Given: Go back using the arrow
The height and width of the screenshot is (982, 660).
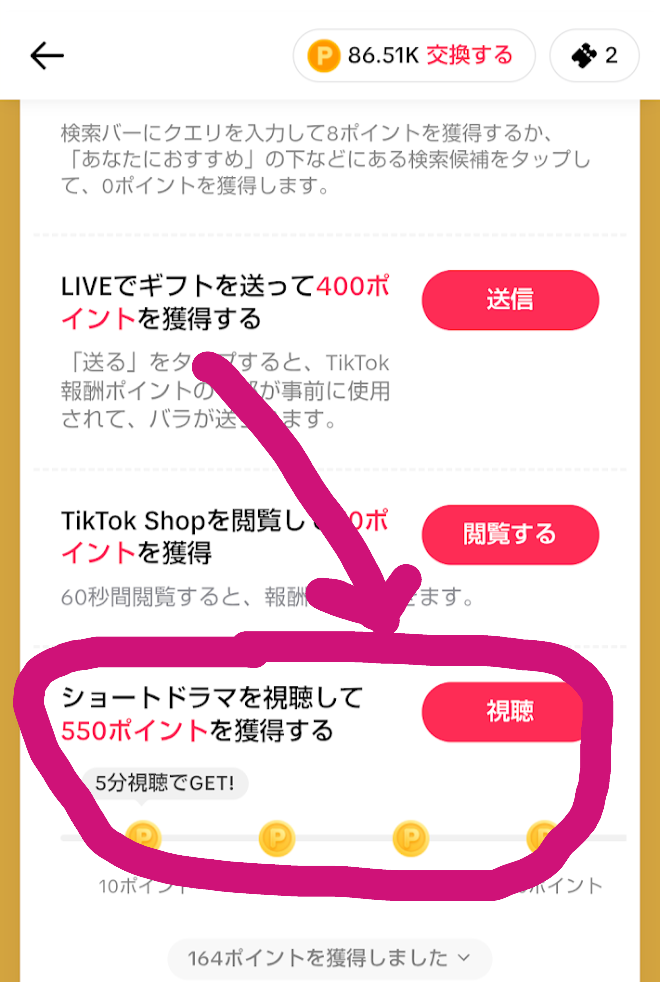Looking at the screenshot, I should 47,56.
